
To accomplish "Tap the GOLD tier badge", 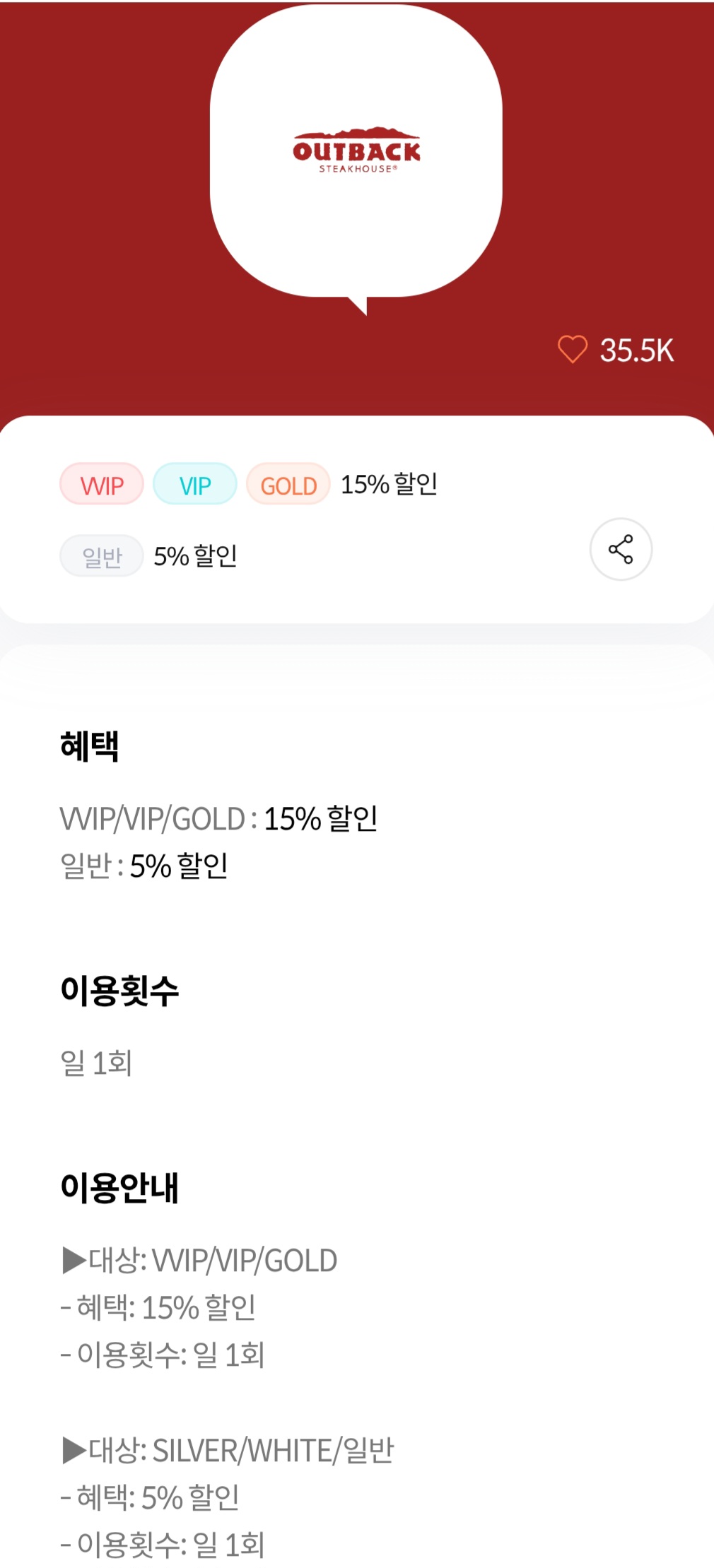I will [x=288, y=485].
